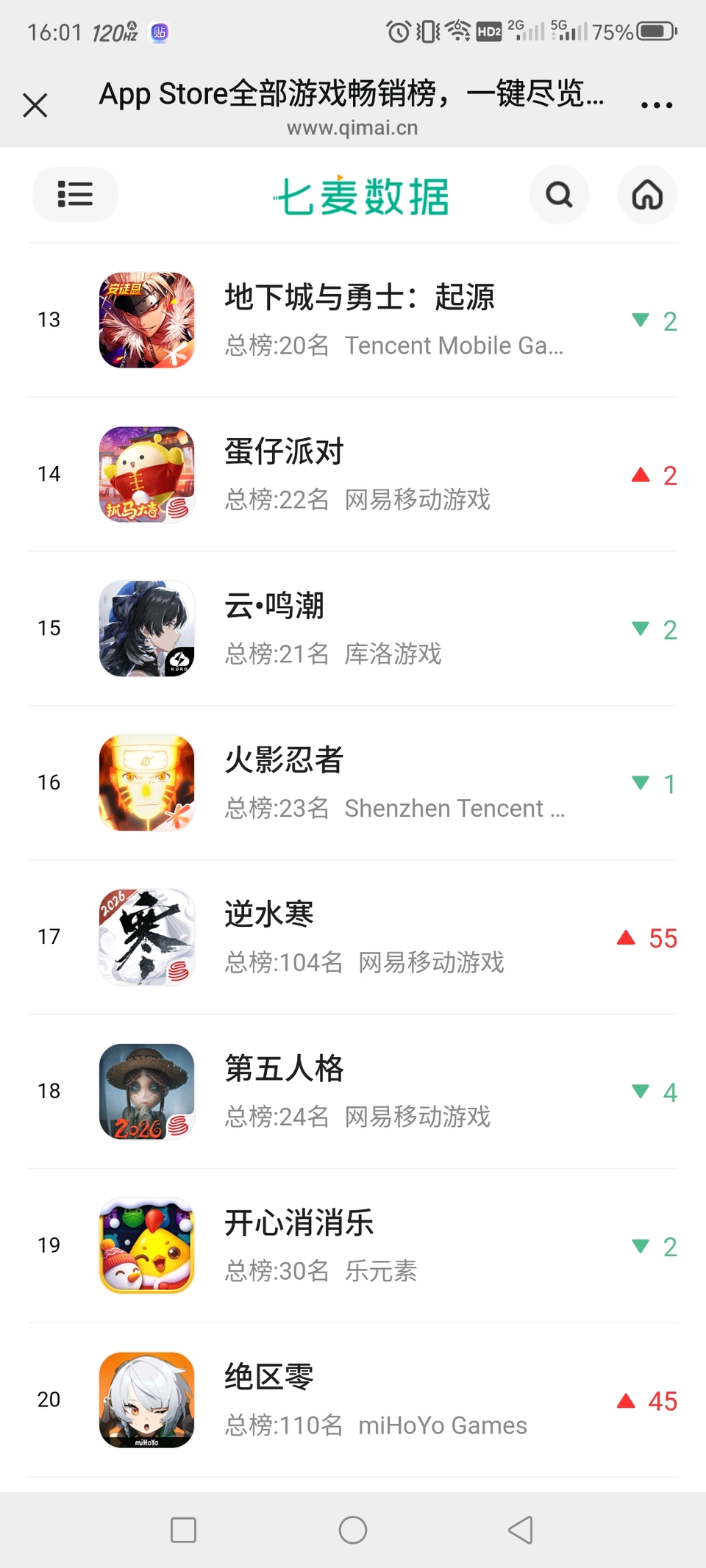706x1568 pixels.
Task: Go to the 七麦数据 home page
Action: (647, 195)
